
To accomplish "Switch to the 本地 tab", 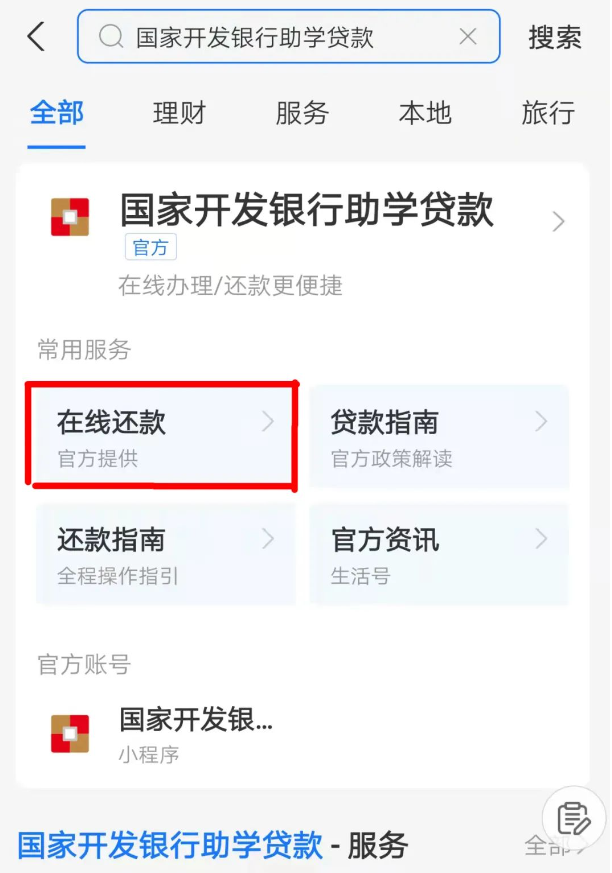I will [x=425, y=113].
